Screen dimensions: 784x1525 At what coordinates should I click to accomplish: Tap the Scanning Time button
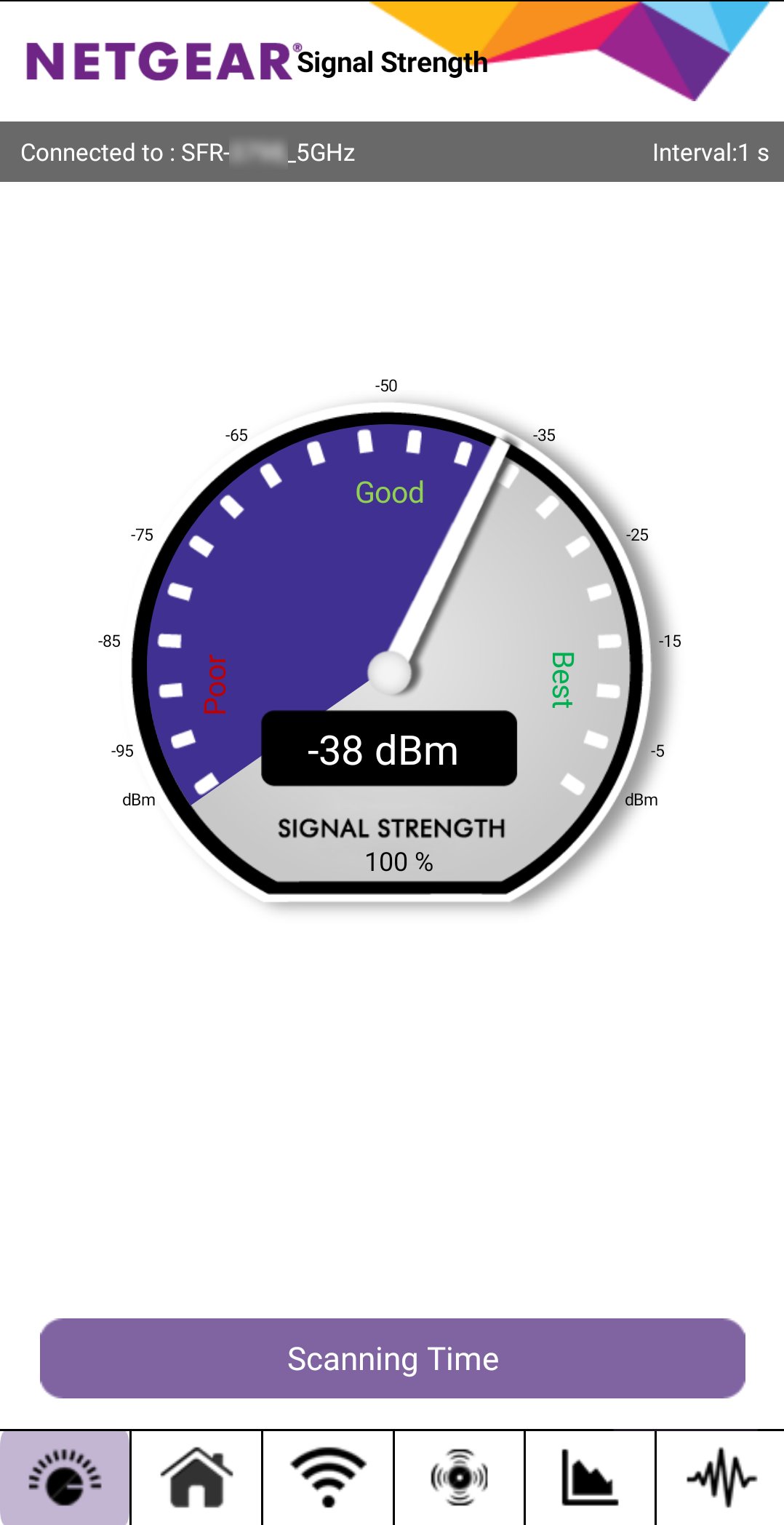point(392,1358)
